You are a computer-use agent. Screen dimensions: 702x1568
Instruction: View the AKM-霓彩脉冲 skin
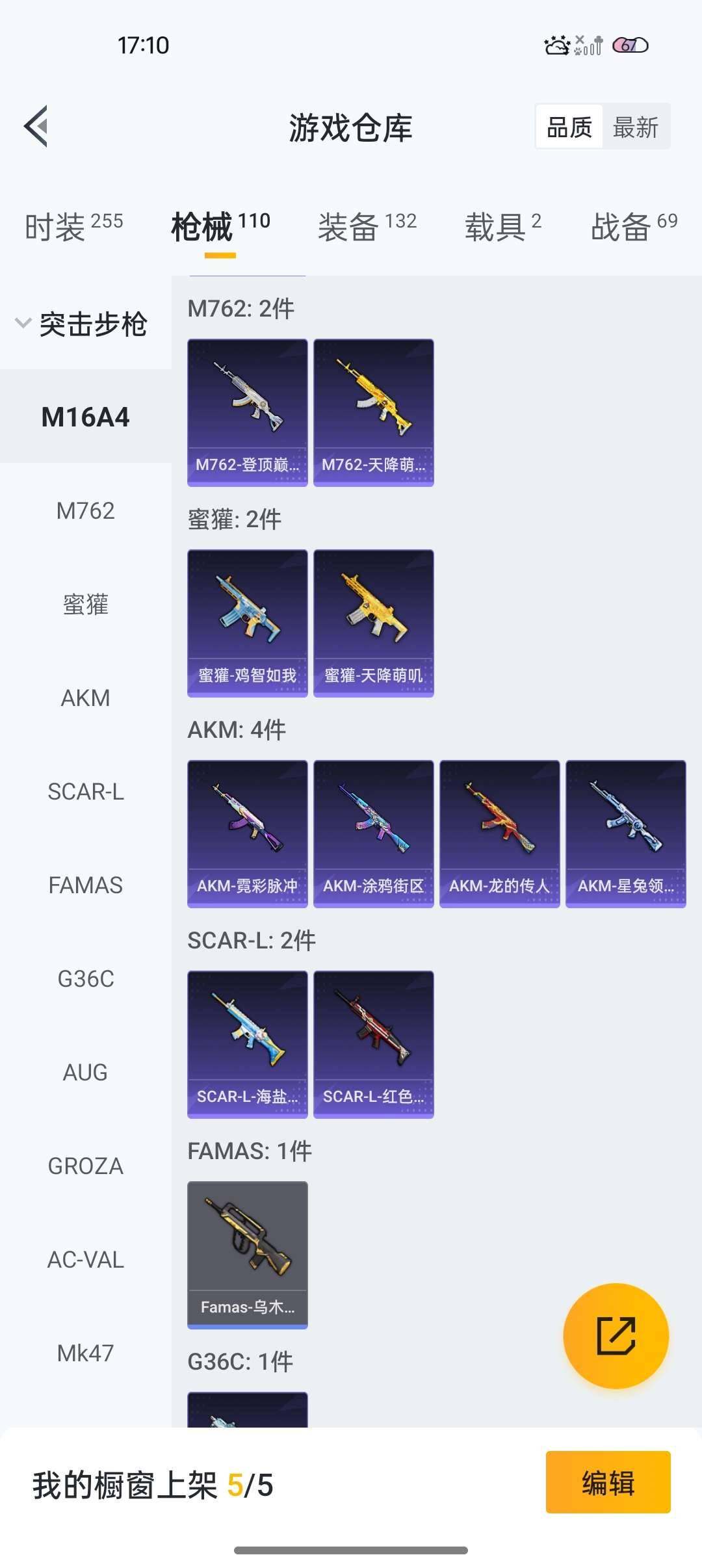pos(247,833)
